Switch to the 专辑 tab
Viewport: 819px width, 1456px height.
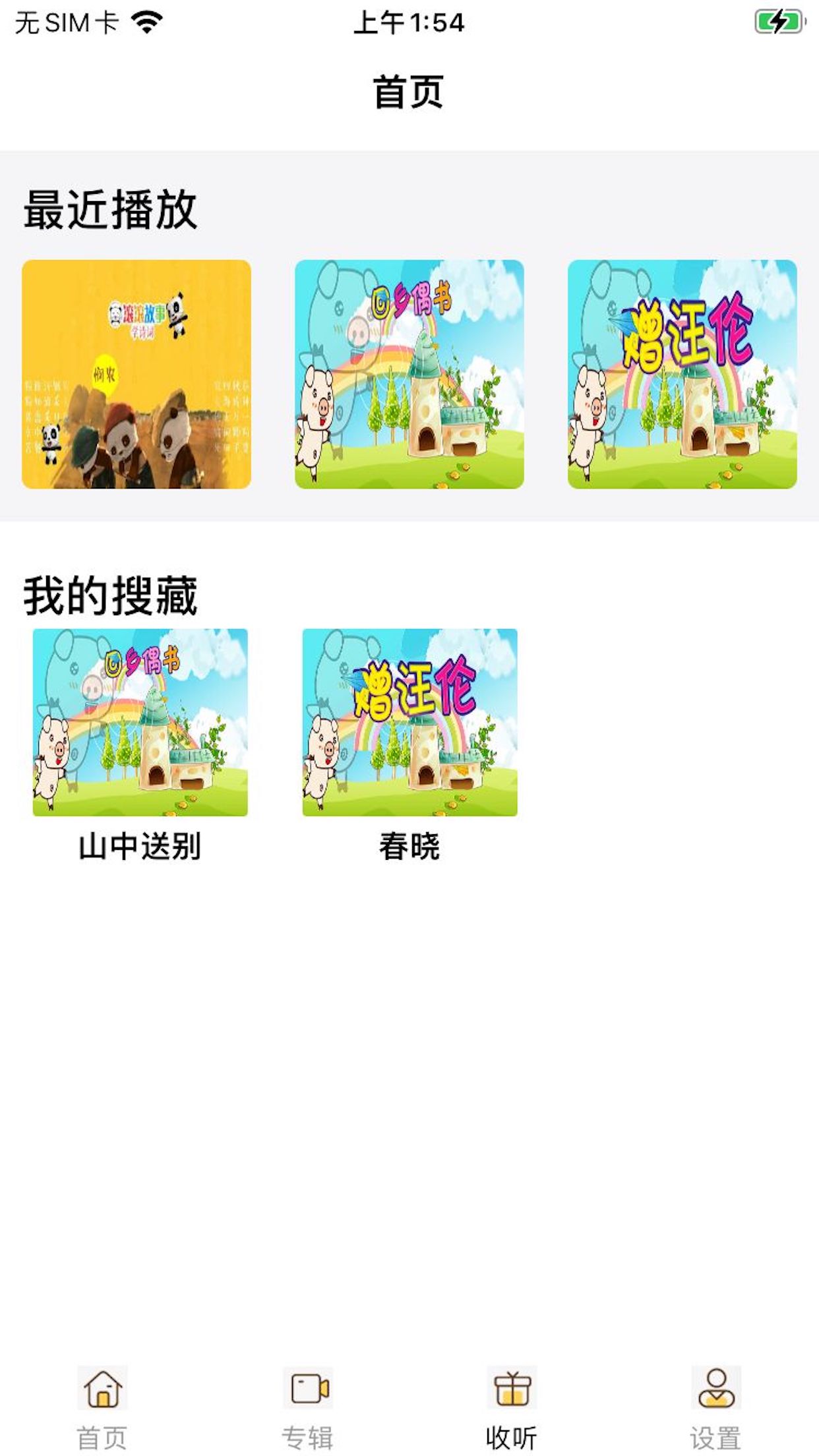coord(307,1409)
